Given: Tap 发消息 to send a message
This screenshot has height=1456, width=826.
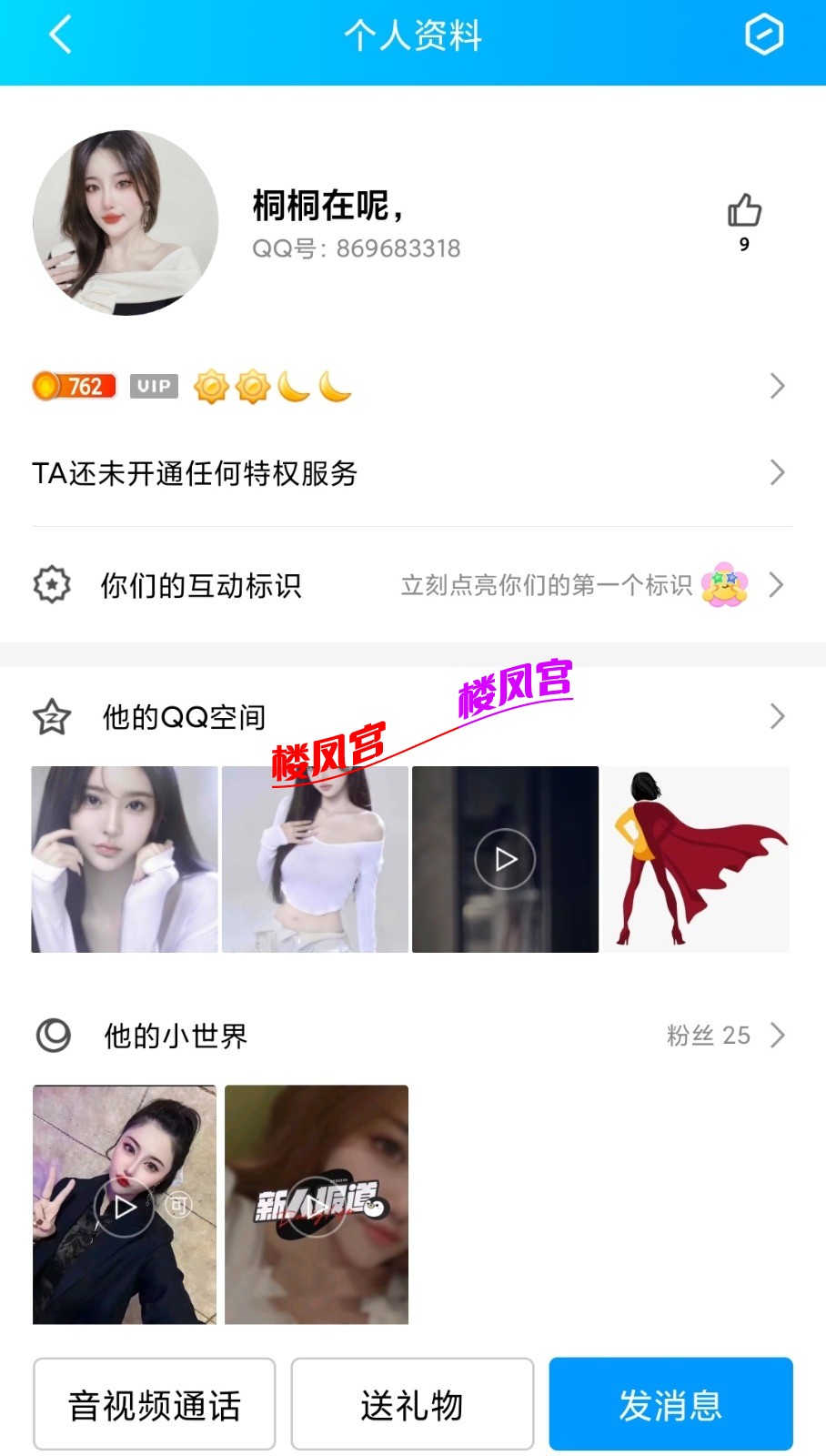Looking at the screenshot, I should tap(670, 1404).
